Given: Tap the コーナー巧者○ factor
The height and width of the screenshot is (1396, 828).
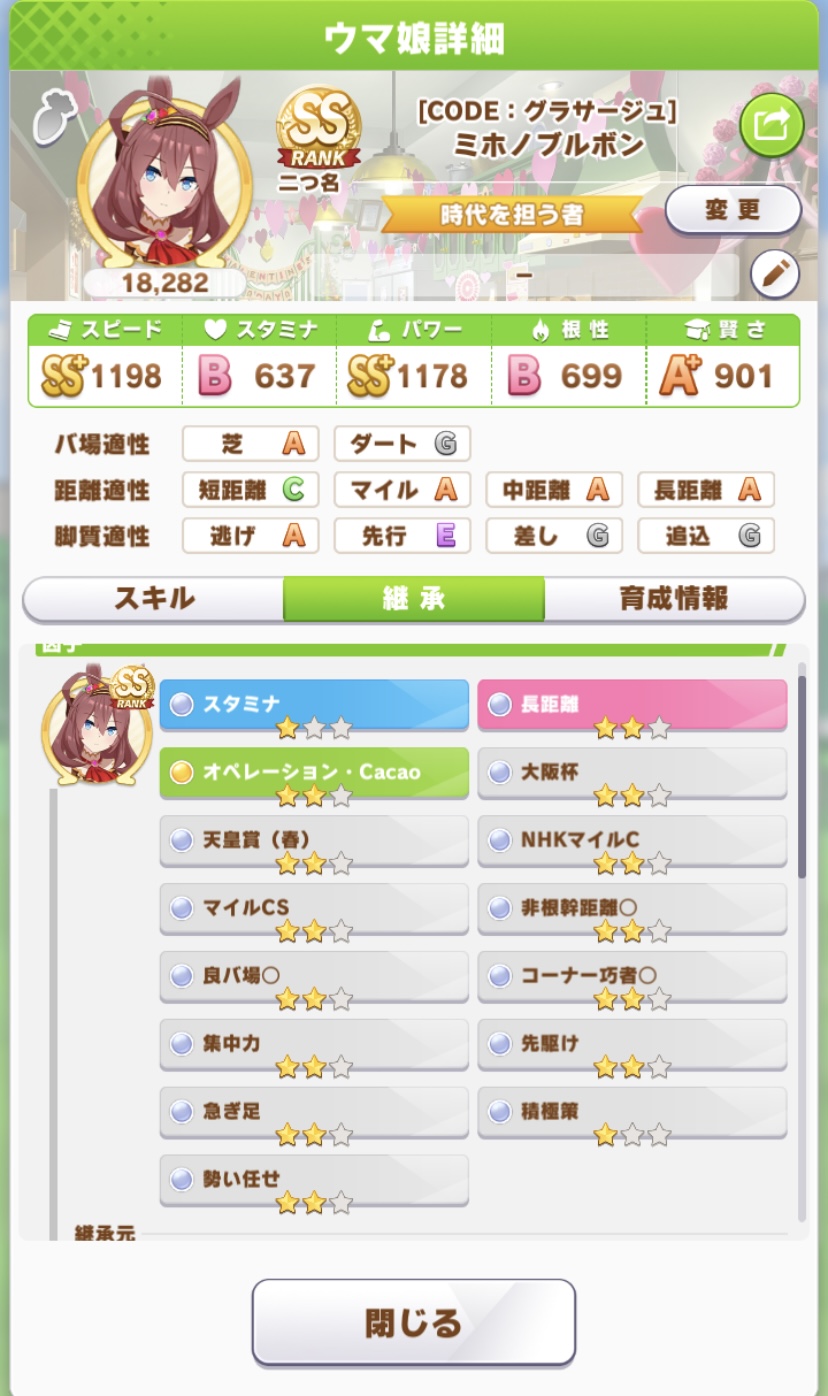Looking at the screenshot, I should 632,976.
